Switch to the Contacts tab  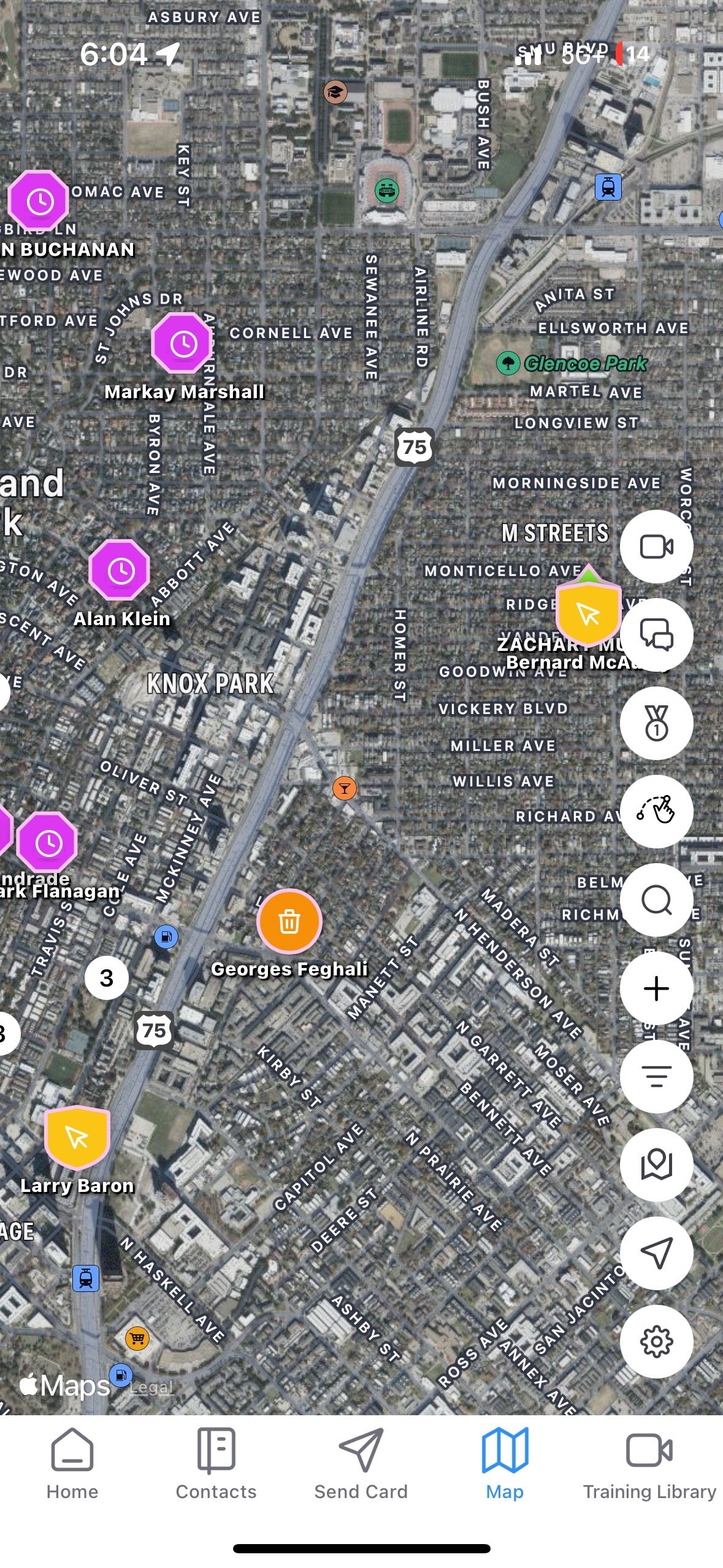(216, 1464)
